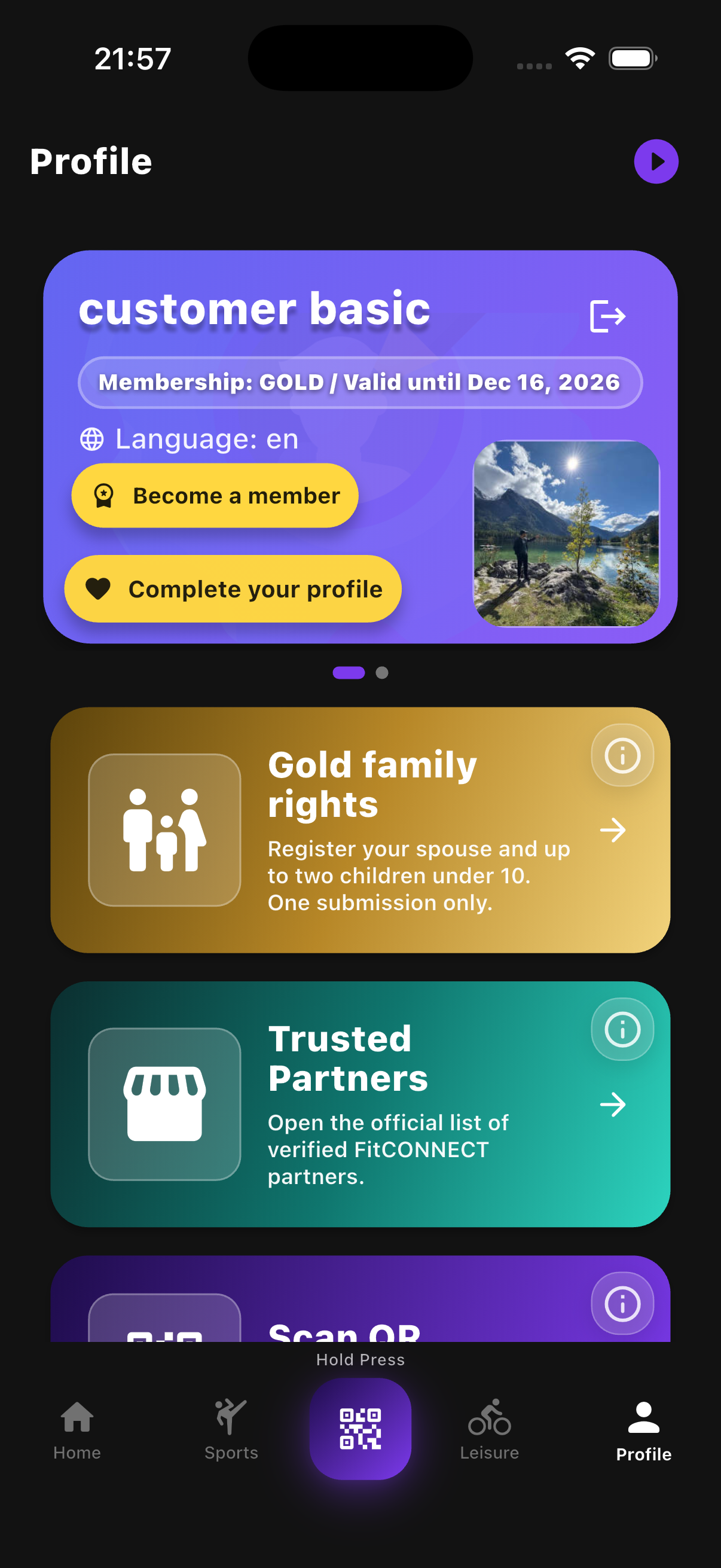Tap the purple play button
This screenshot has width=721, height=1568.
tap(656, 161)
